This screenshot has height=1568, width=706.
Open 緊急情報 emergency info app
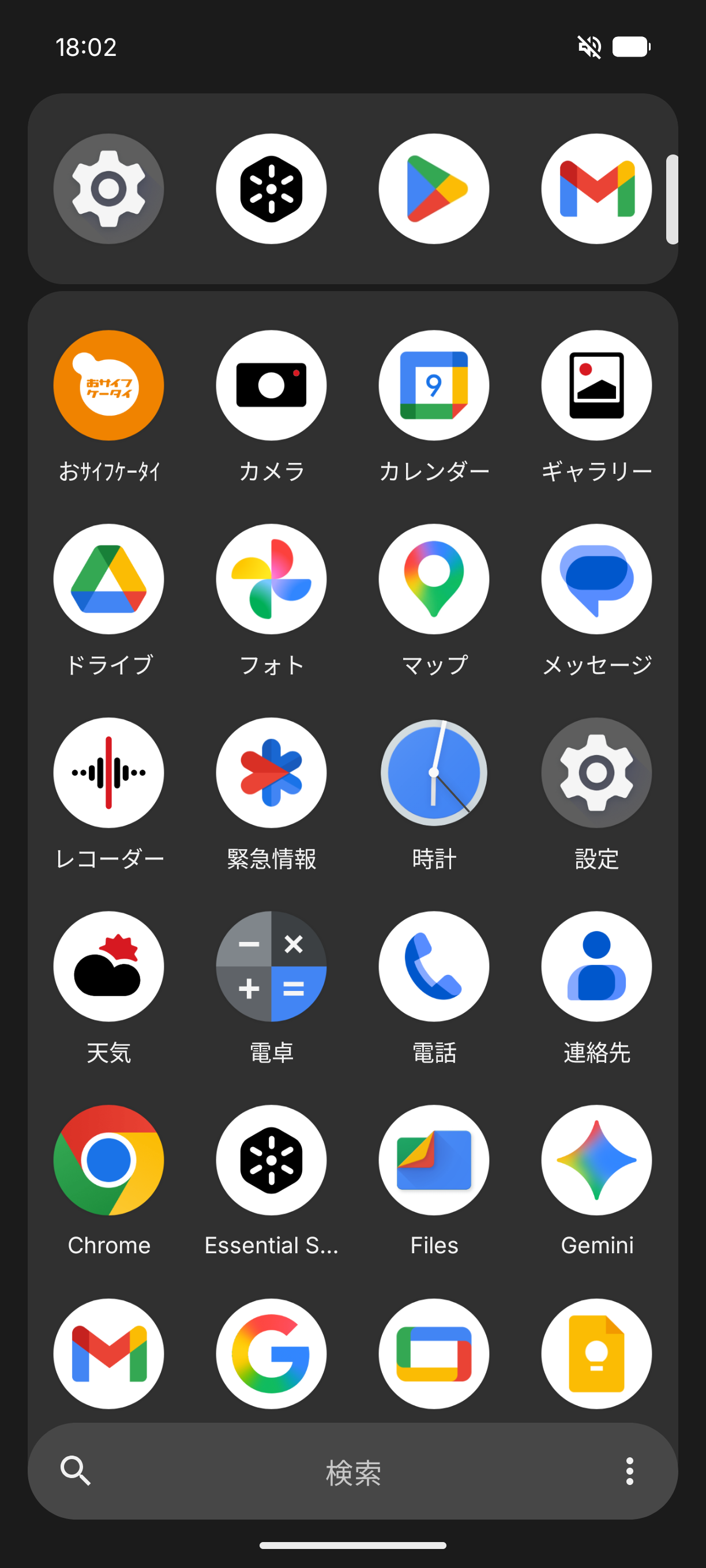[271, 772]
